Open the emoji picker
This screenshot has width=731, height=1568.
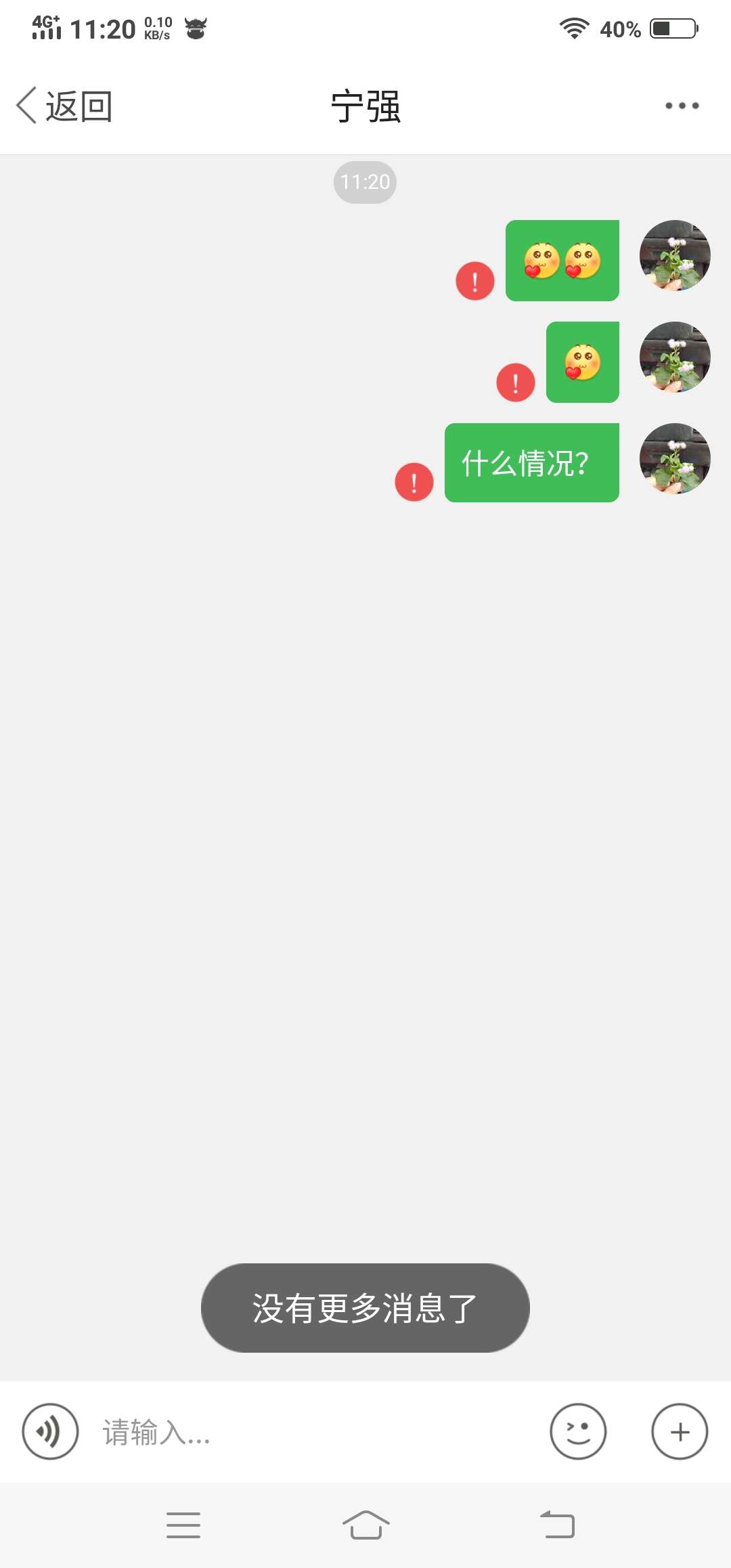tap(577, 1431)
